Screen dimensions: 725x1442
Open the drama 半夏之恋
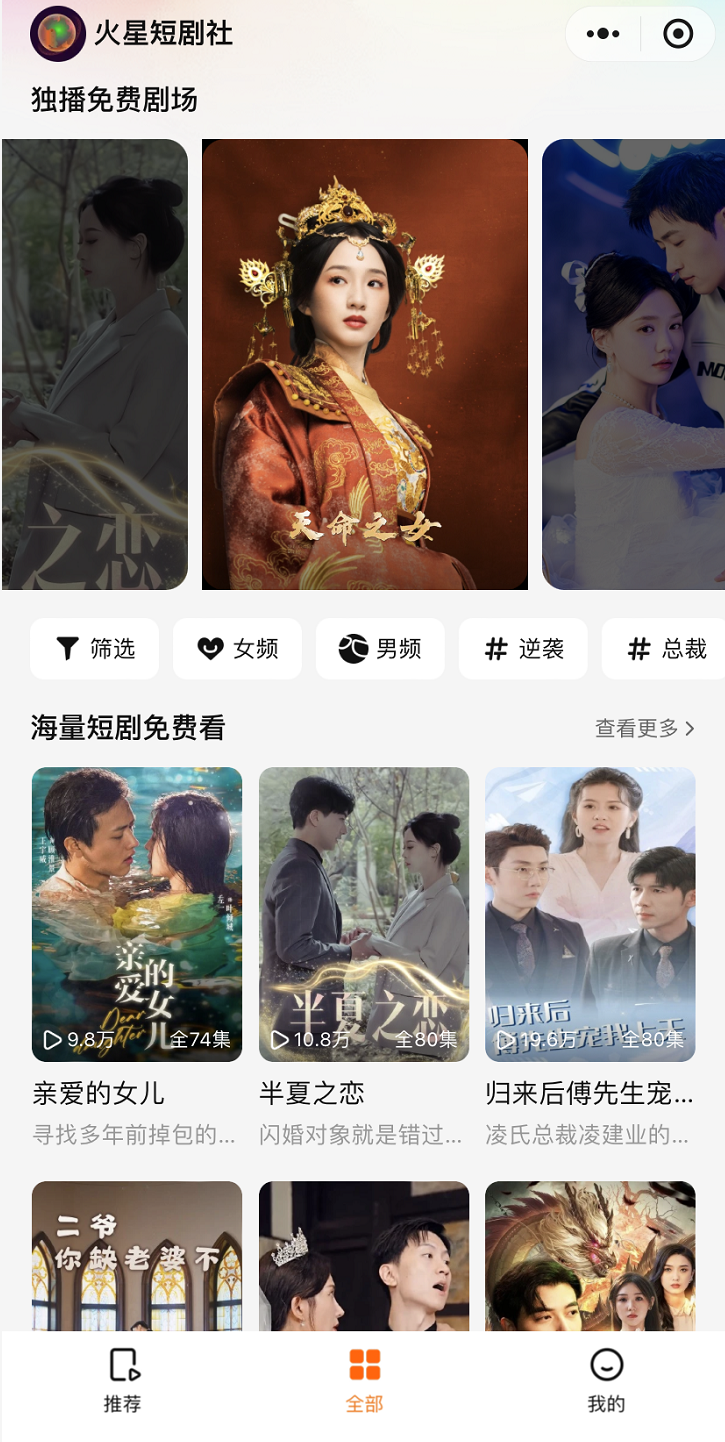(x=364, y=914)
